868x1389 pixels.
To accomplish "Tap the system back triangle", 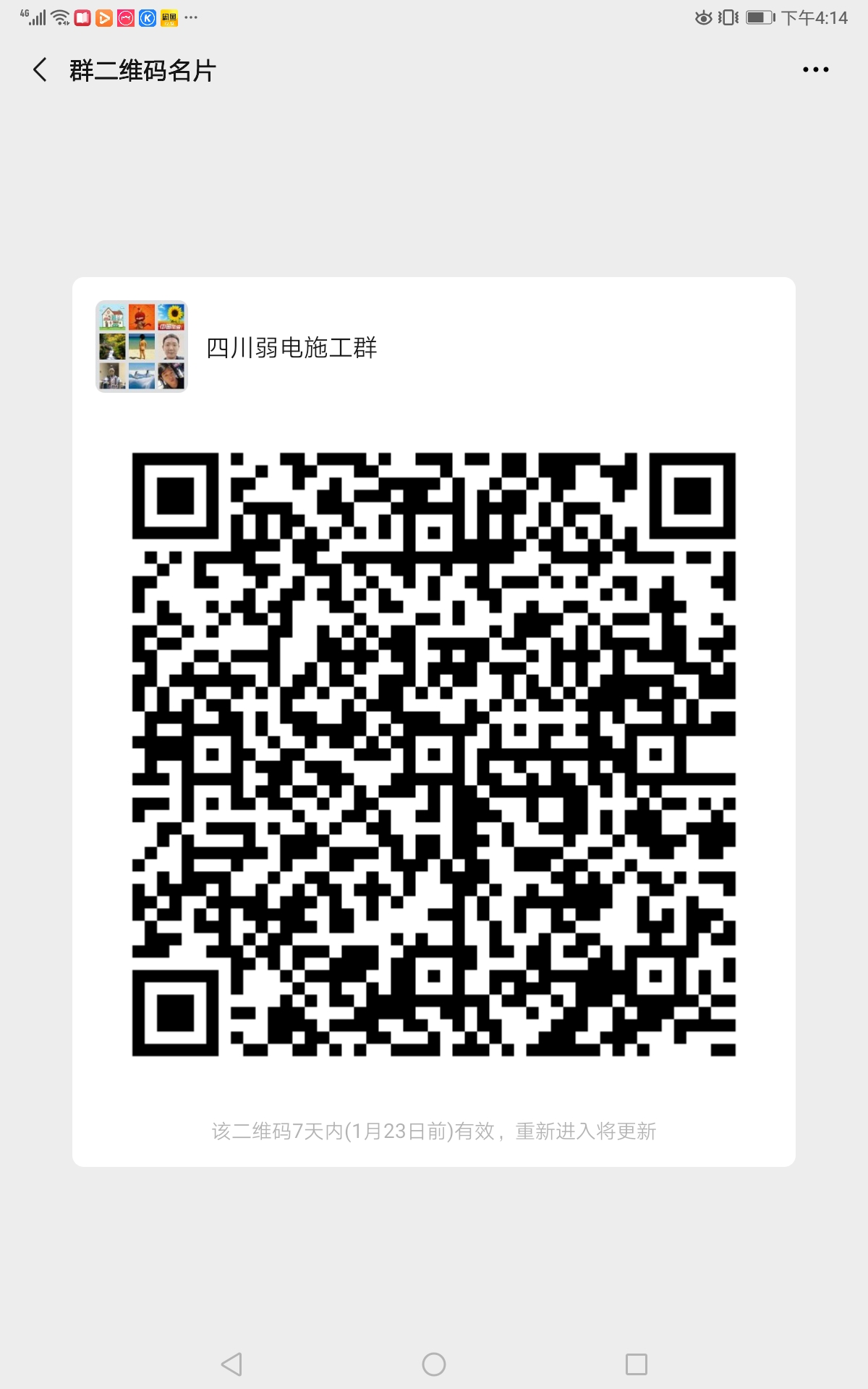I will pyautogui.click(x=231, y=1364).
